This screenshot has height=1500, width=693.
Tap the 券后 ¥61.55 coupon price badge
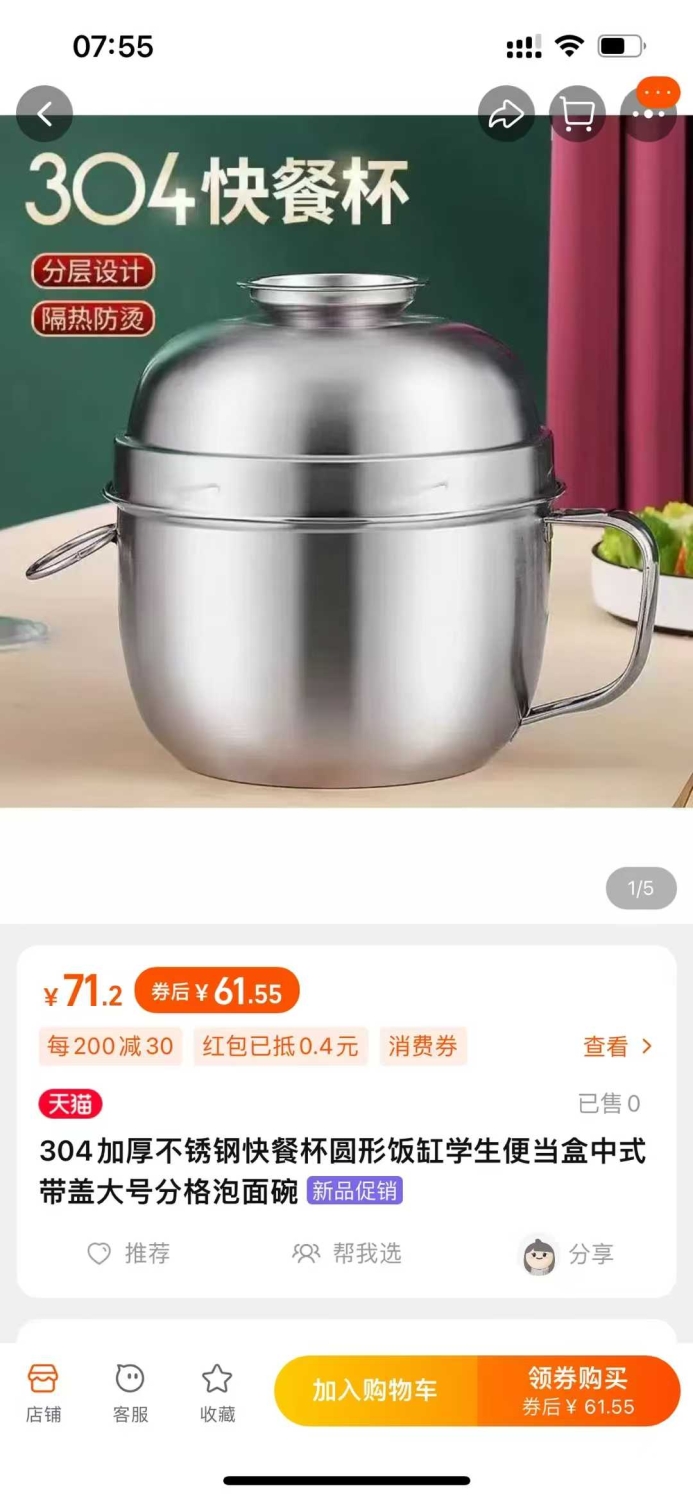coord(217,991)
